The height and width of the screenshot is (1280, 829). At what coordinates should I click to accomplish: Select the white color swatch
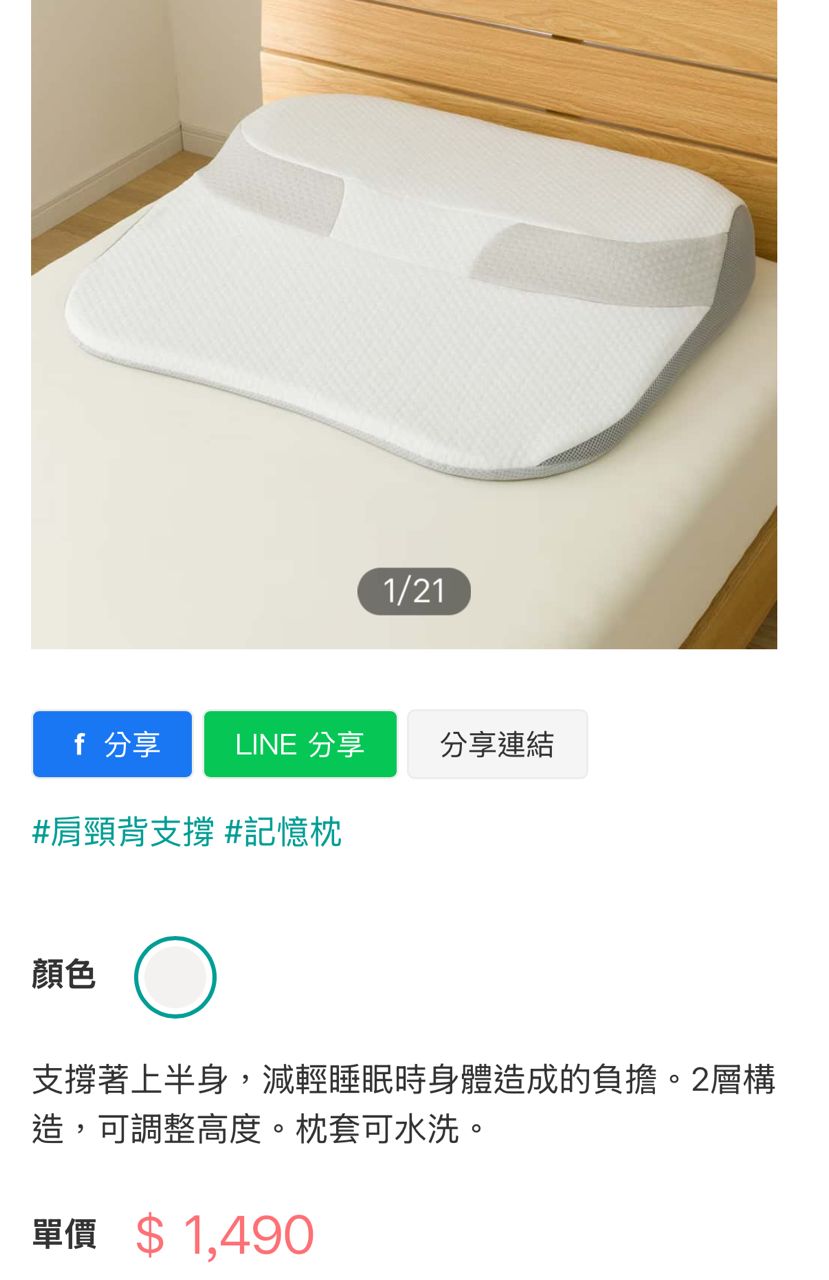[175, 977]
